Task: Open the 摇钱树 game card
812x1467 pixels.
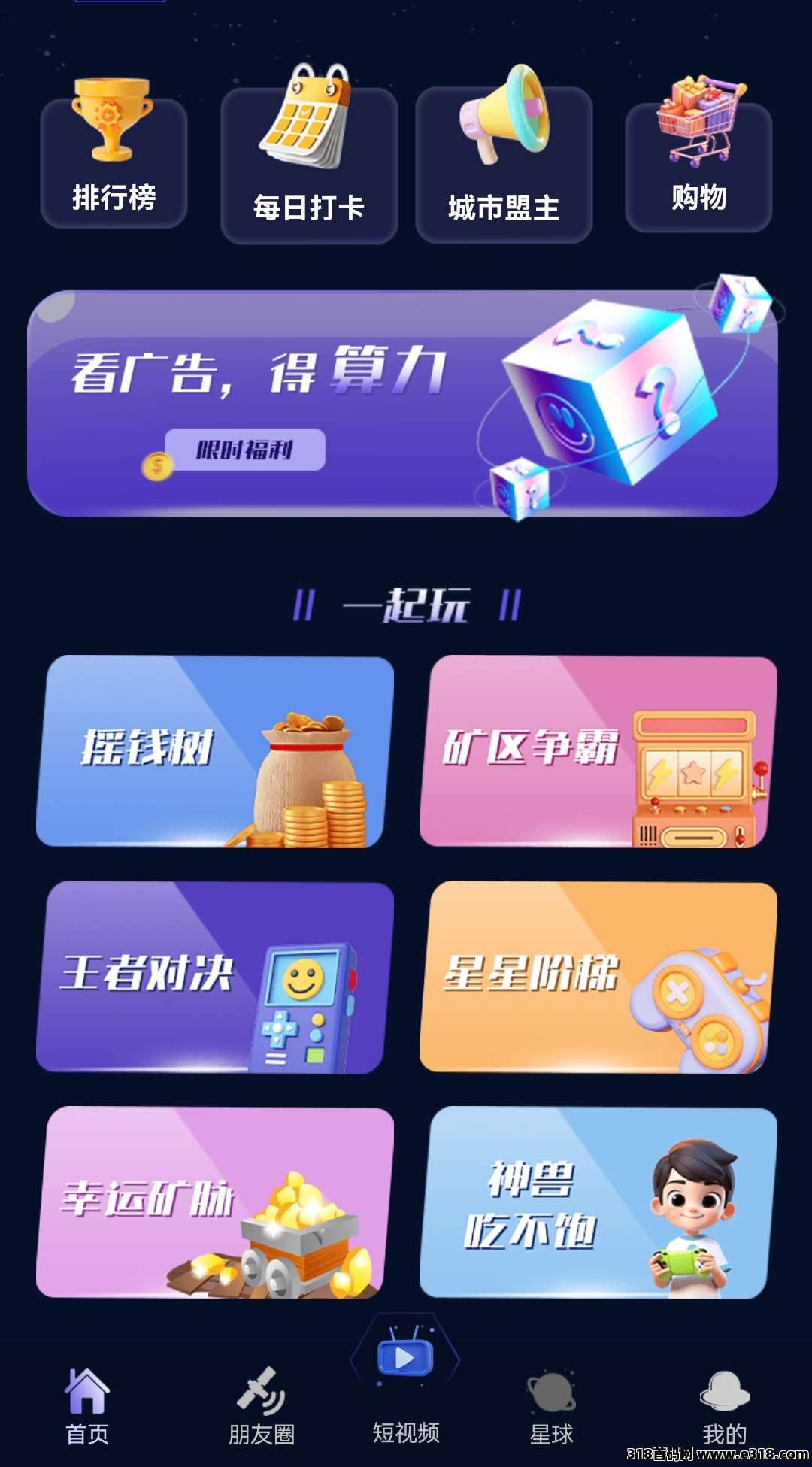Action: point(214,750)
